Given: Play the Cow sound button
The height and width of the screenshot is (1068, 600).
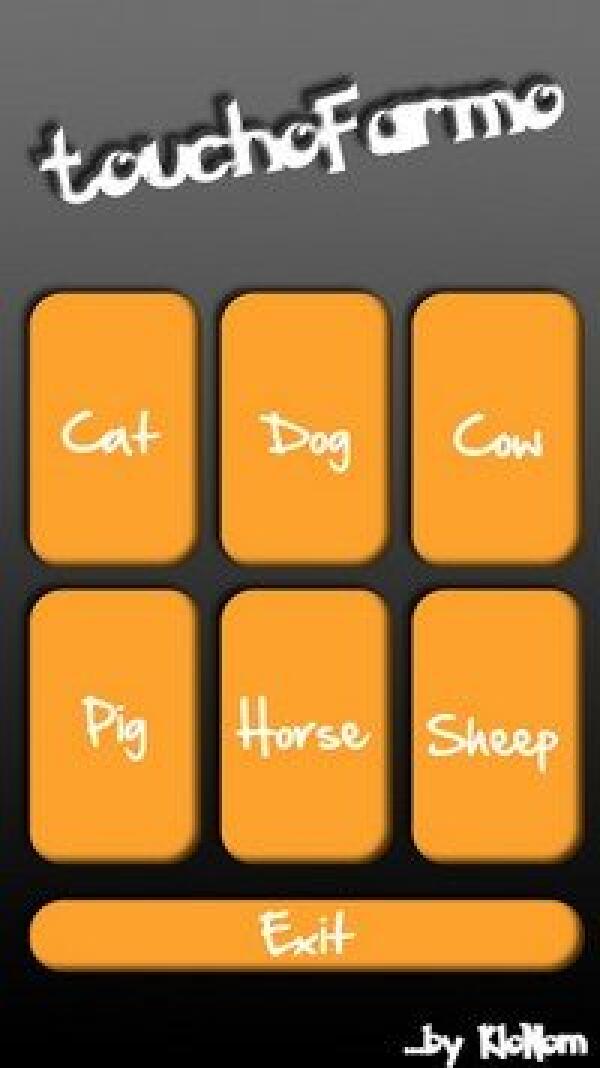Looking at the screenshot, I should [x=496, y=428].
